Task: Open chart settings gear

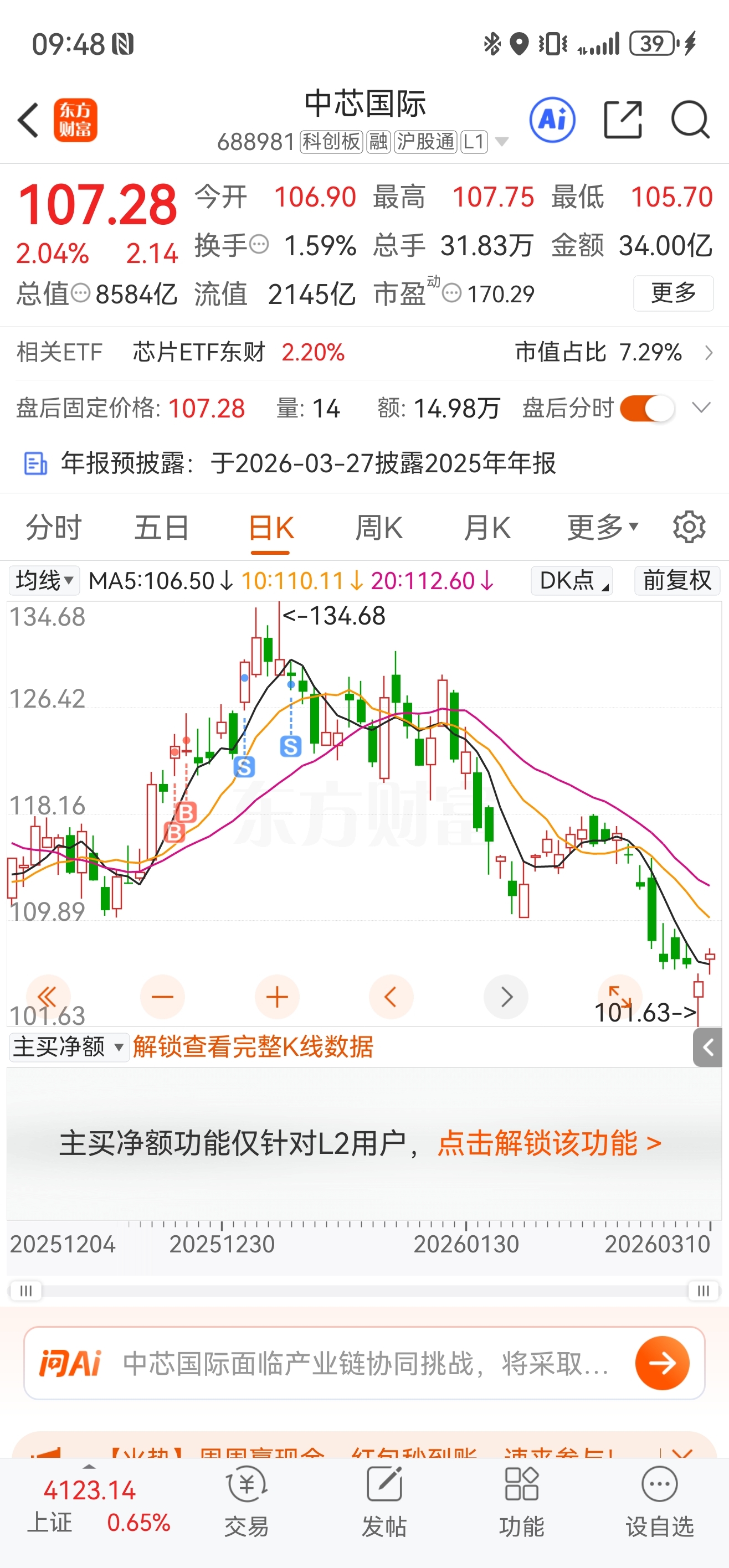Action: (689, 527)
